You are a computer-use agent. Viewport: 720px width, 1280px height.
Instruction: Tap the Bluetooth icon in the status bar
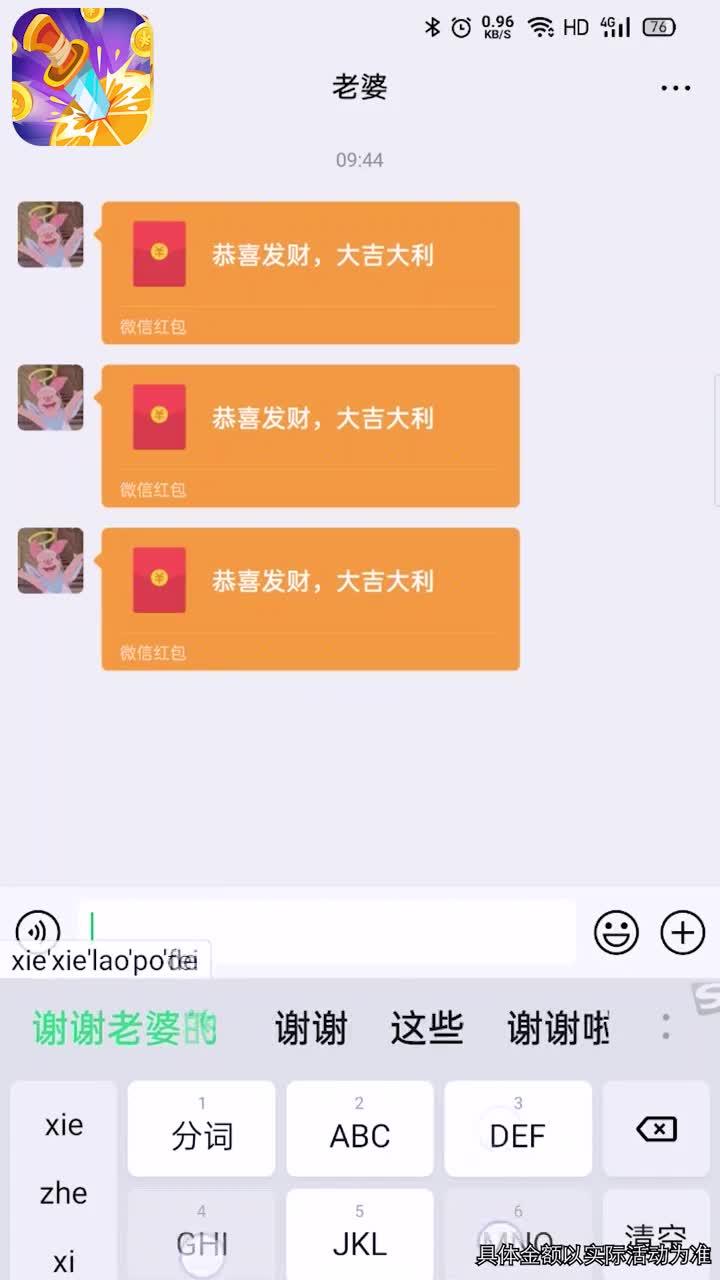pos(432,27)
